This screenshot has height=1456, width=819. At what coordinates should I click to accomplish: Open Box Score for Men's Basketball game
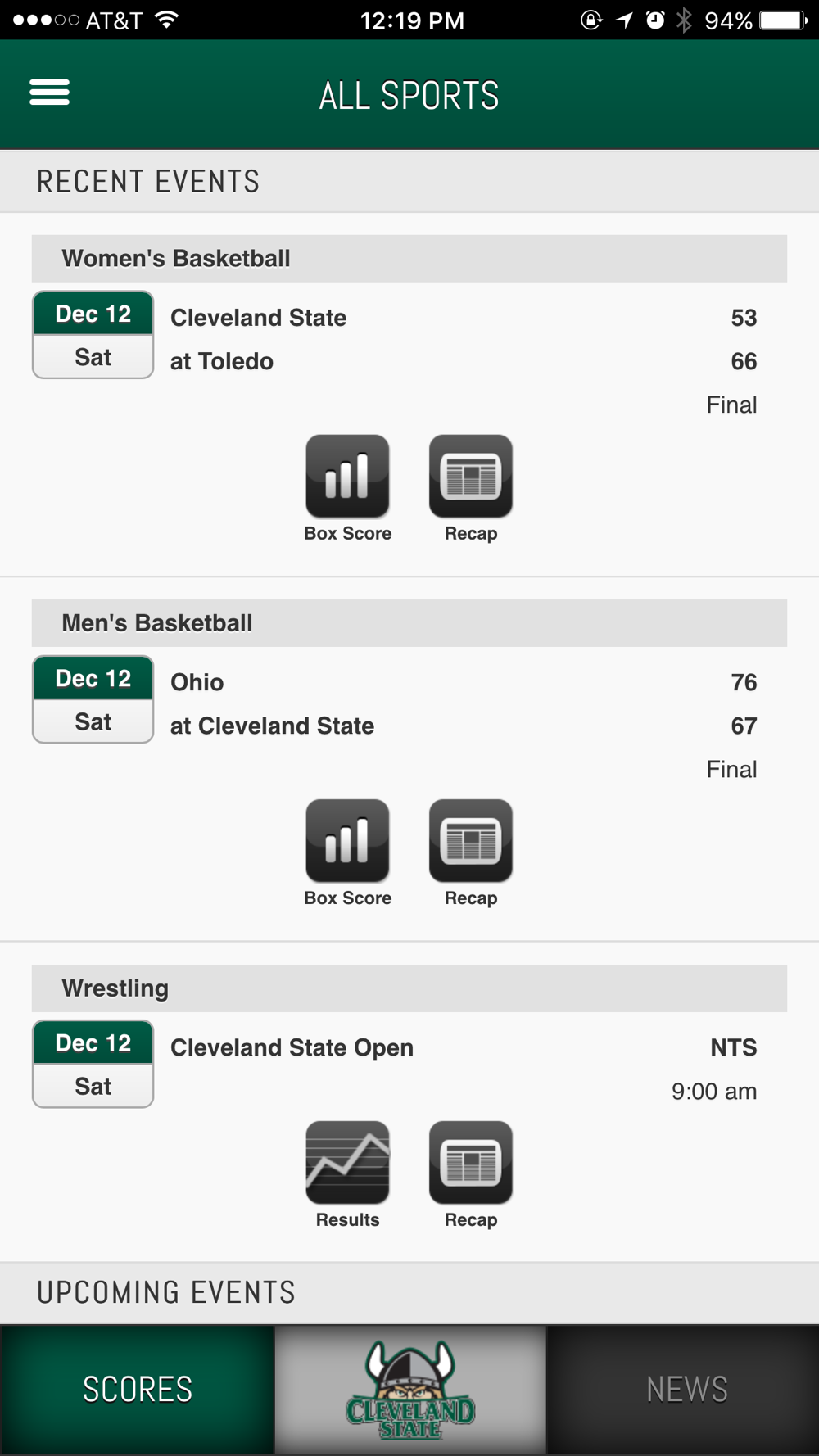tap(347, 841)
